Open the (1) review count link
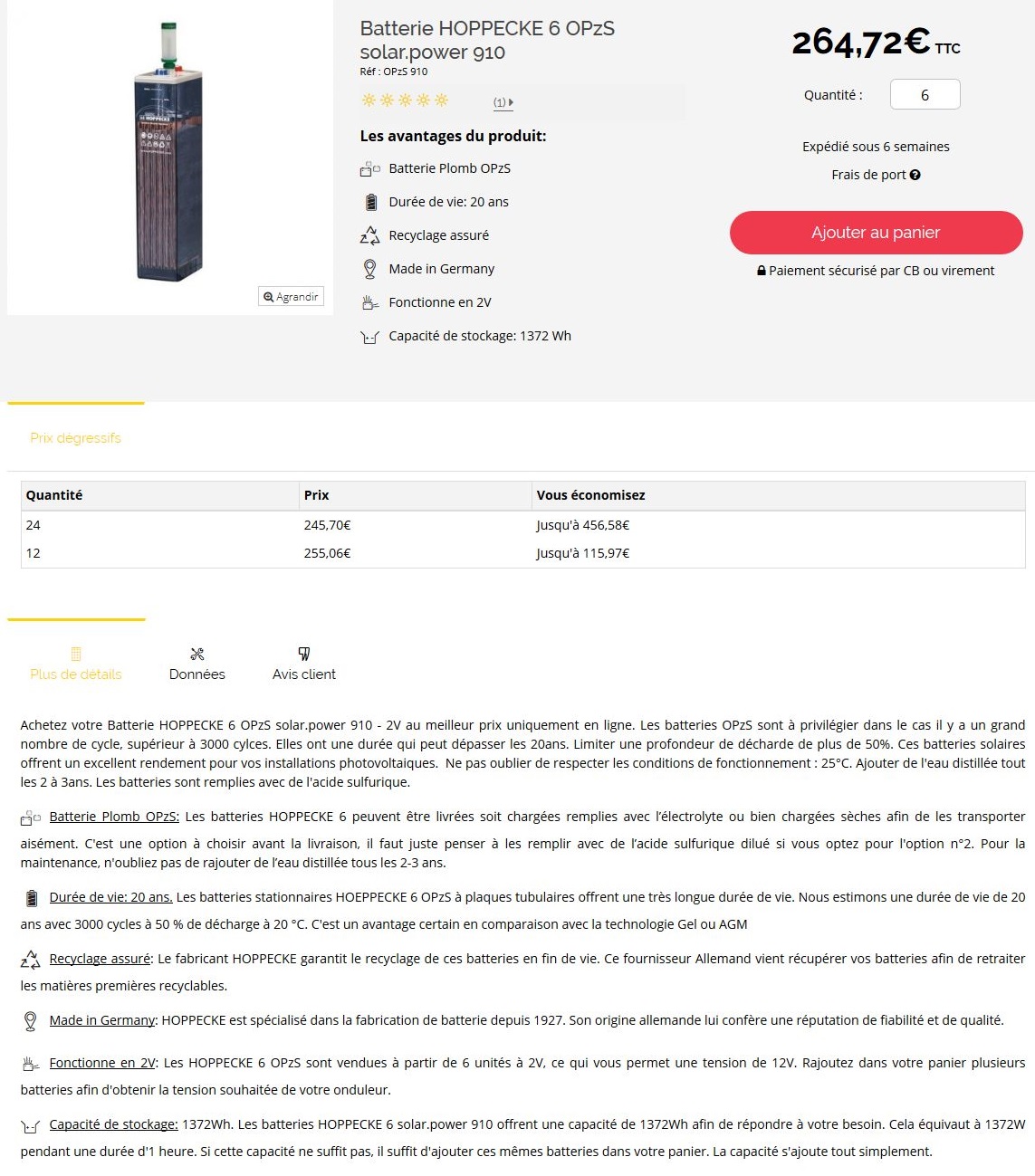This screenshot has height=1176, width=1035. tap(502, 102)
